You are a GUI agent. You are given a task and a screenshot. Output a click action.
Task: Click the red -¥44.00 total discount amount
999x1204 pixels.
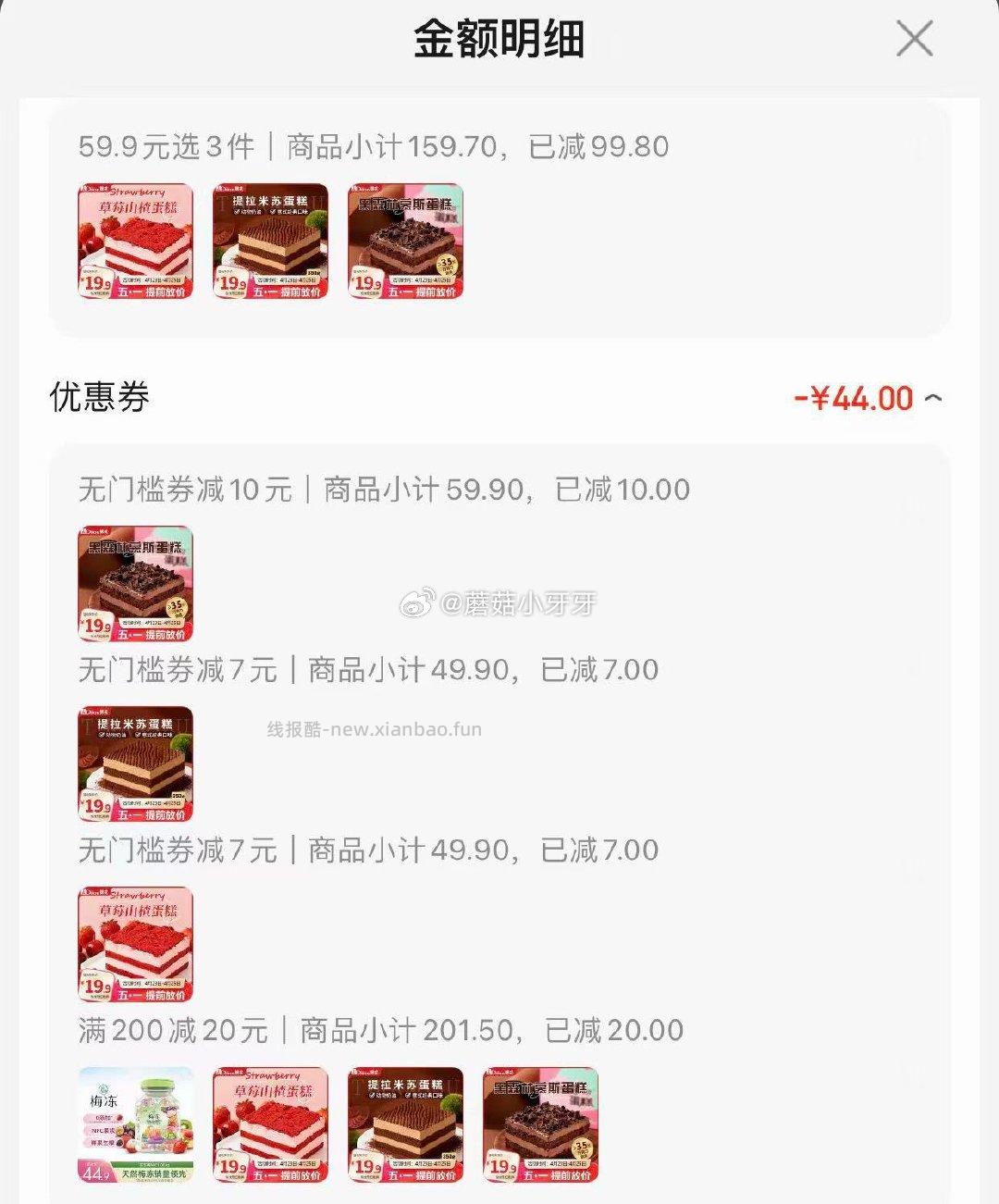[854, 399]
